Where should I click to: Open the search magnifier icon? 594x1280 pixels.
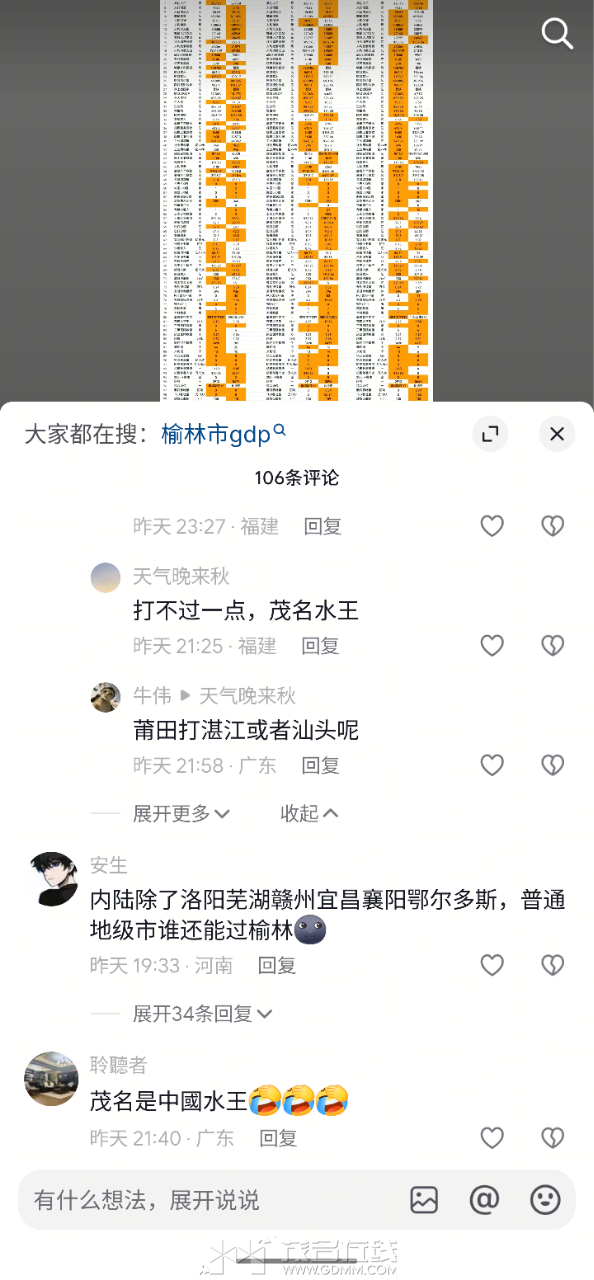557,33
